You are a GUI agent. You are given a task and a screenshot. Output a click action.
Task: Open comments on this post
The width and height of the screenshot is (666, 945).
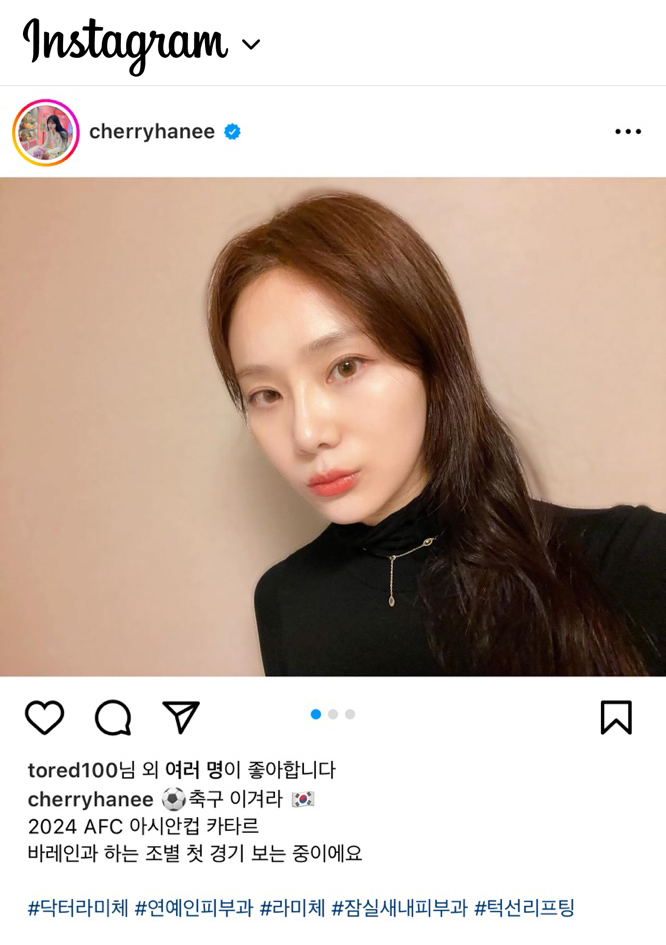pyautogui.click(x=113, y=717)
